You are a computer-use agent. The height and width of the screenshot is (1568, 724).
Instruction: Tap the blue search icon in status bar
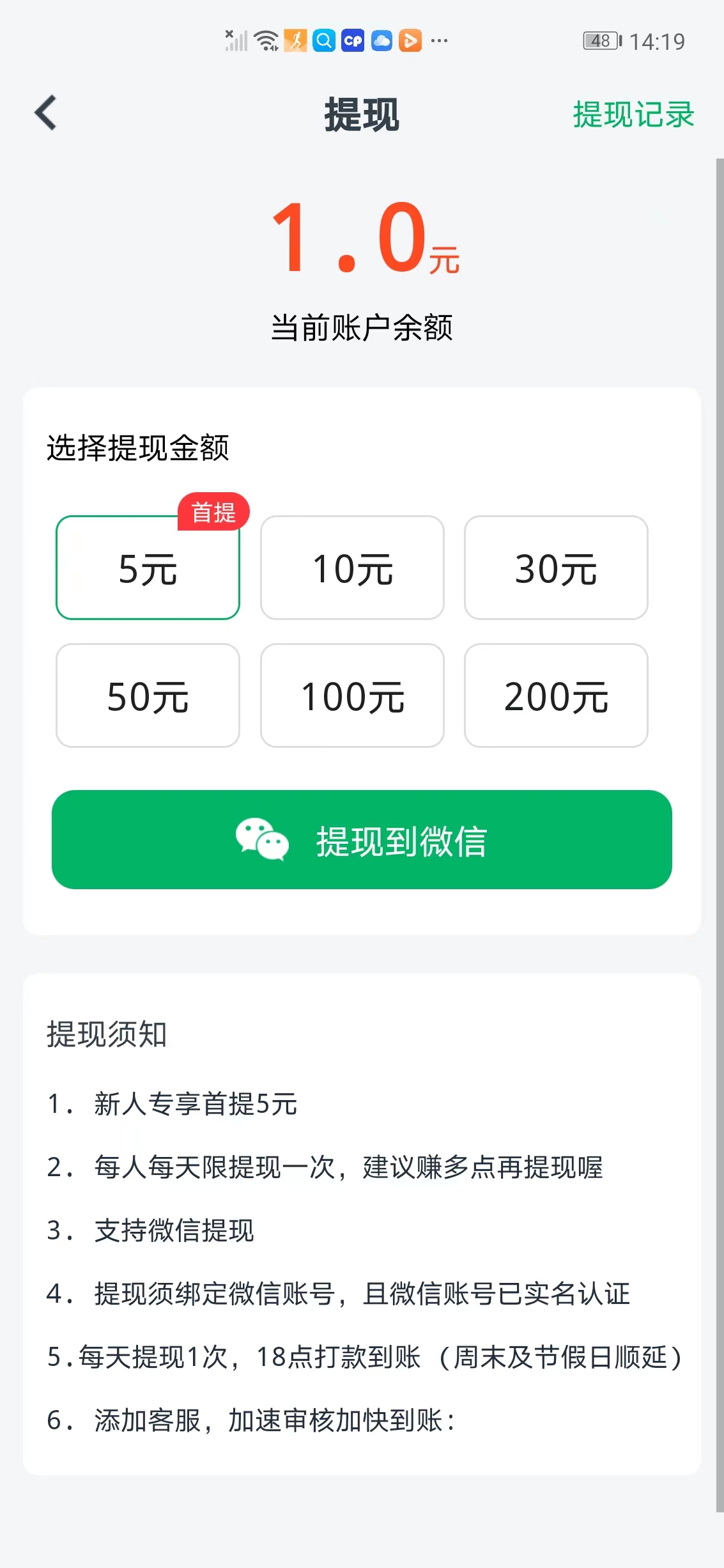pos(323,40)
